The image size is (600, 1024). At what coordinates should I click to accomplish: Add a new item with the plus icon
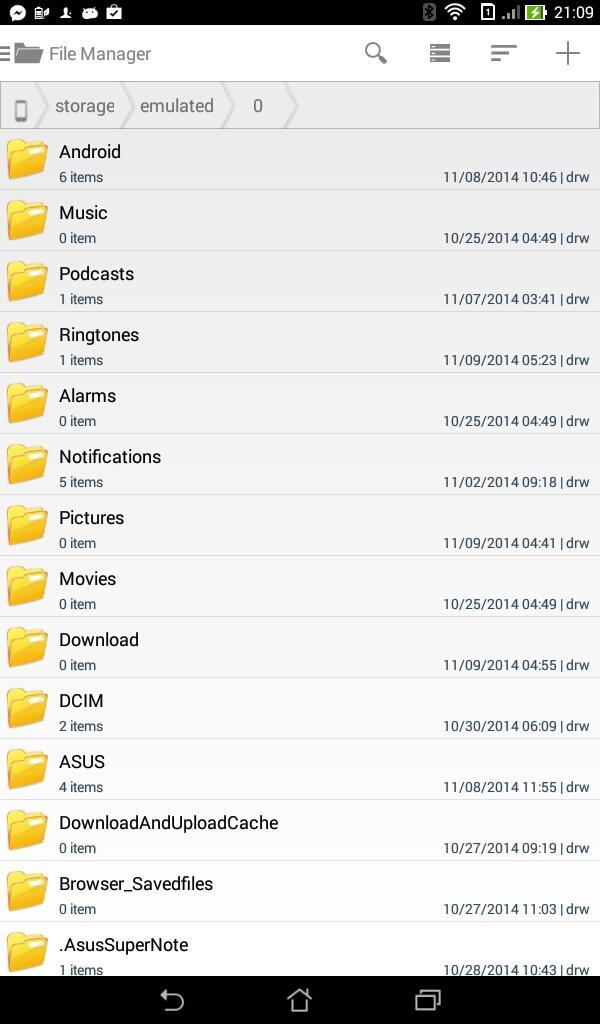[567, 53]
